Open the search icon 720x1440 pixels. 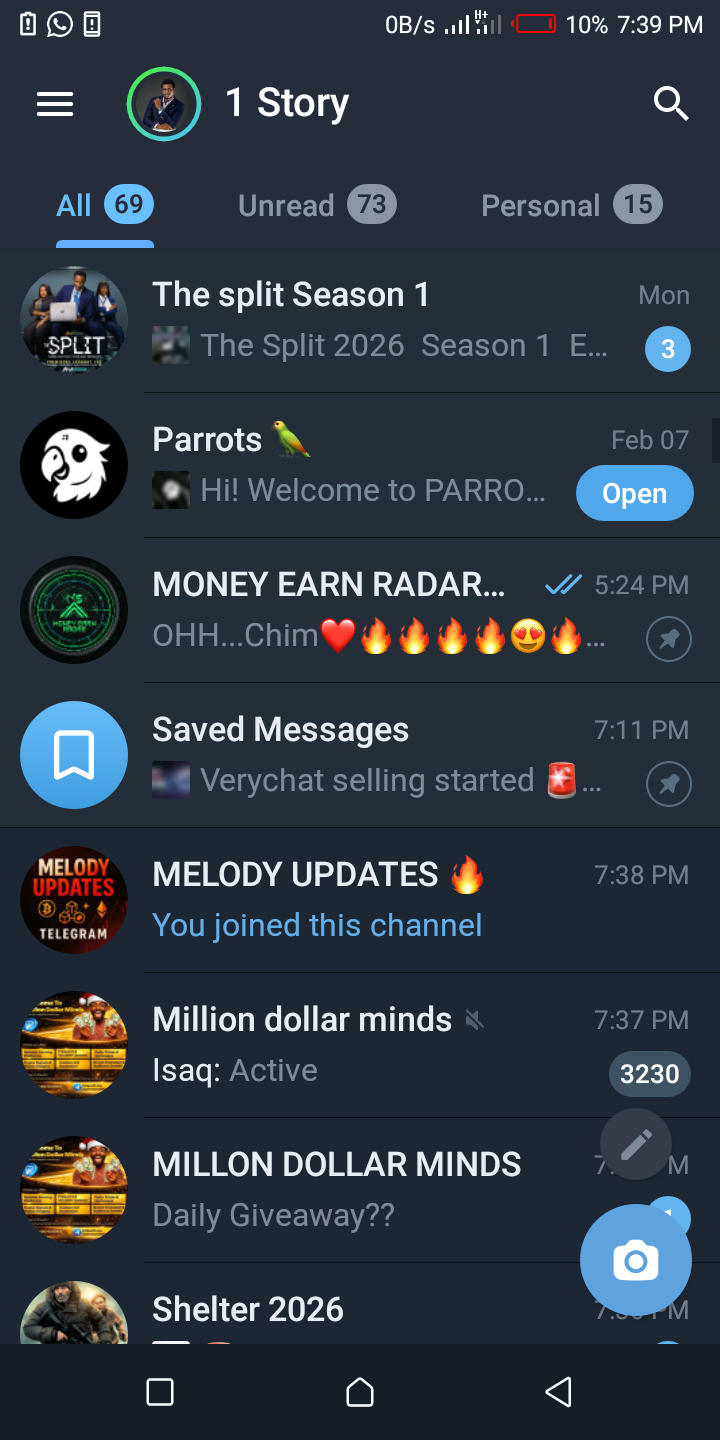point(671,103)
